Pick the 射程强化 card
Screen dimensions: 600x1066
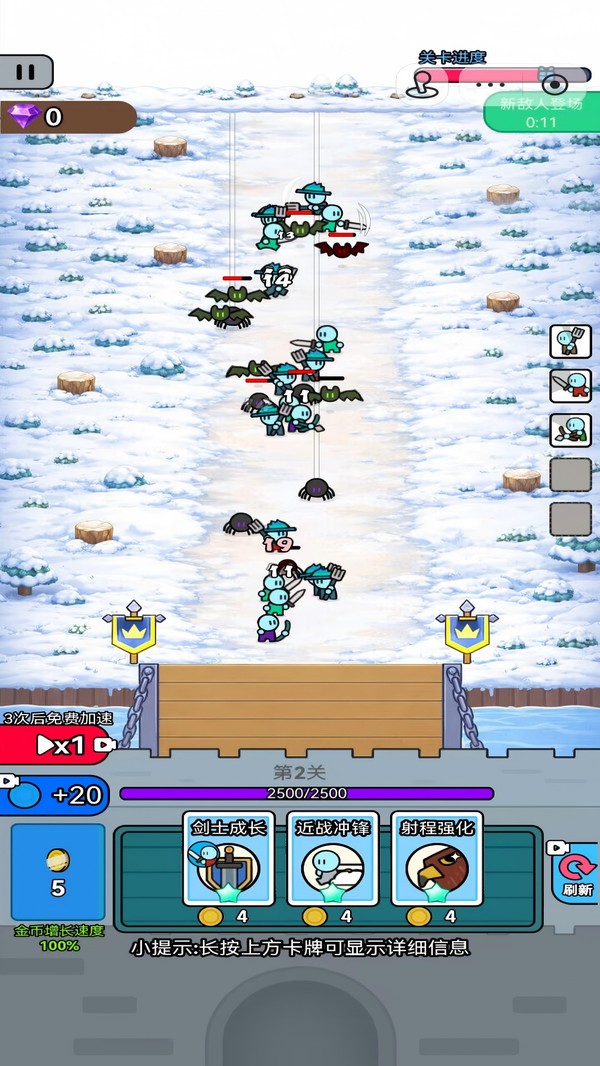pyautogui.click(x=437, y=858)
